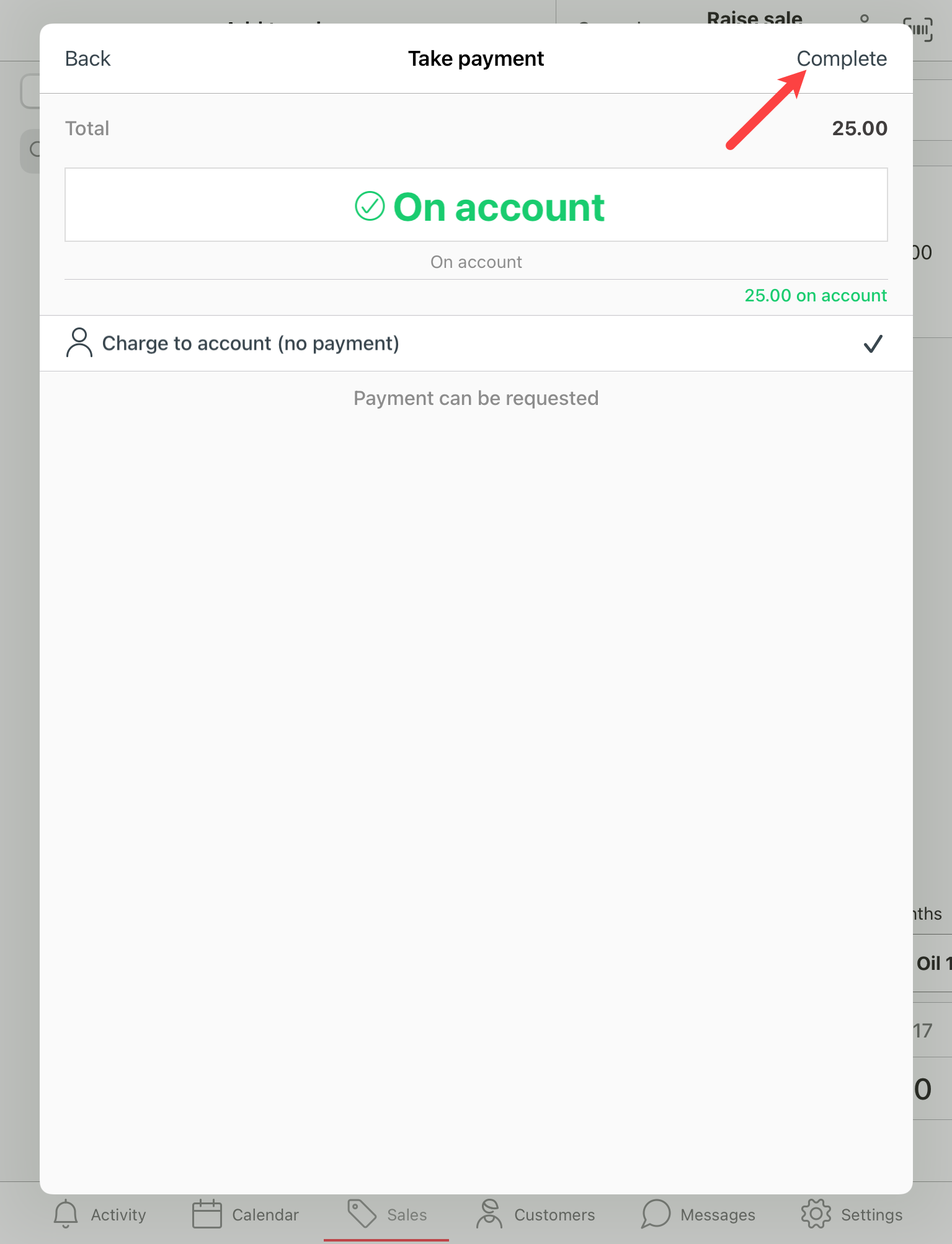Viewport: 952px width, 1244px height.
Task: Go back from Take payment
Action: coord(87,59)
